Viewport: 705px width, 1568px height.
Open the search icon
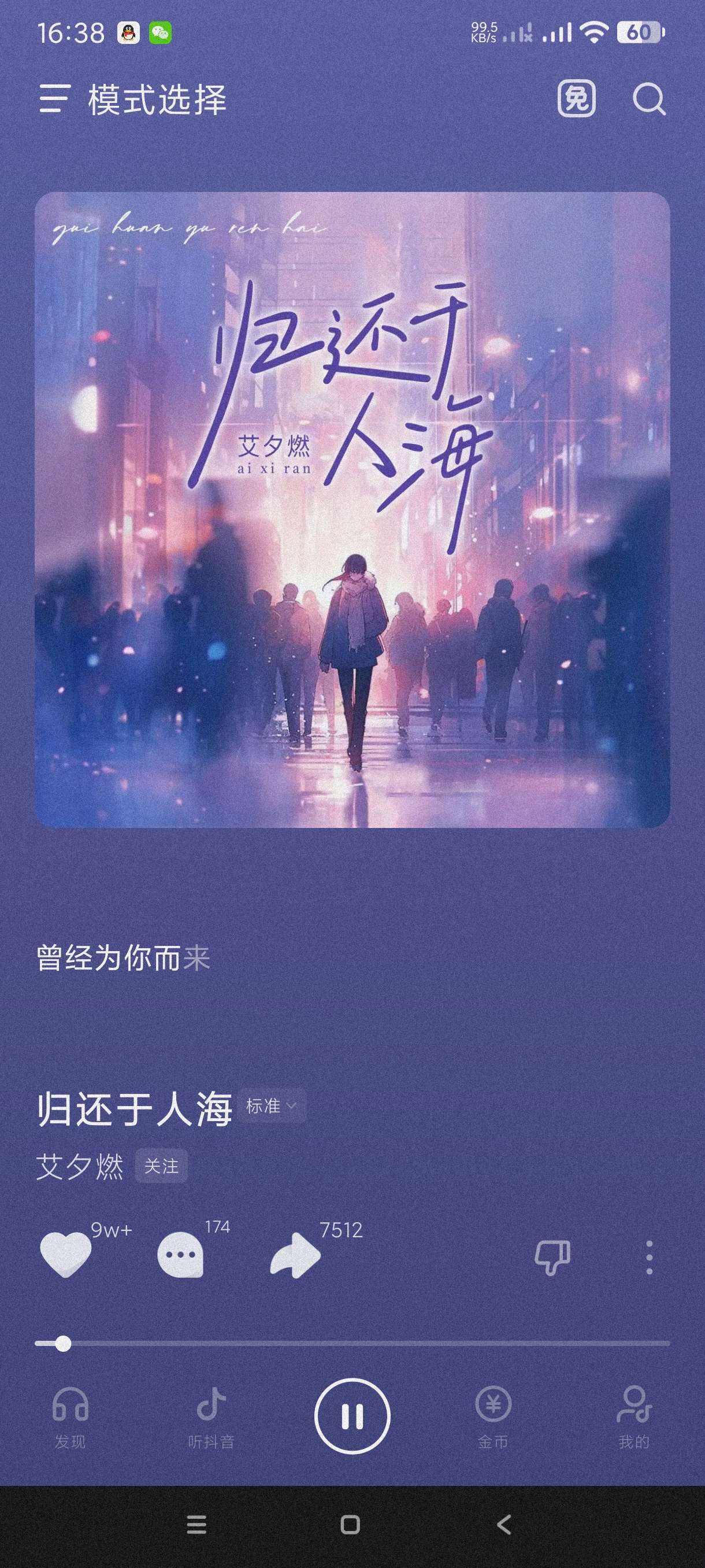click(648, 99)
